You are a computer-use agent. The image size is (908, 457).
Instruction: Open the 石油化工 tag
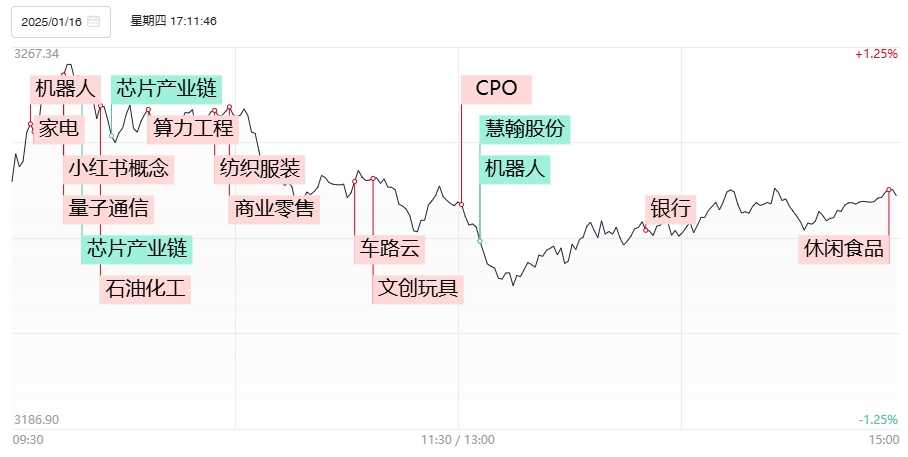click(x=146, y=289)
